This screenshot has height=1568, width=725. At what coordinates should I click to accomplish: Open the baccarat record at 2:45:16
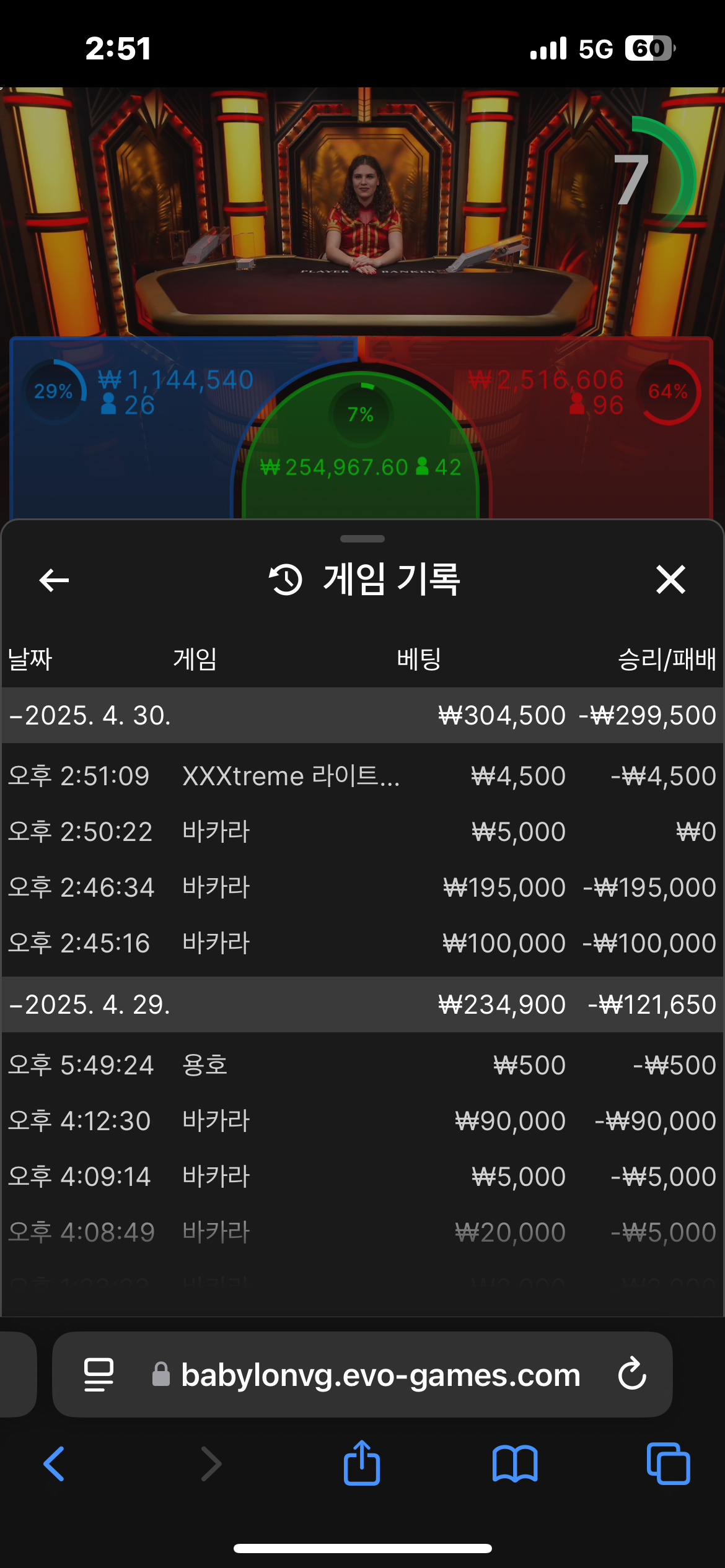362,943
